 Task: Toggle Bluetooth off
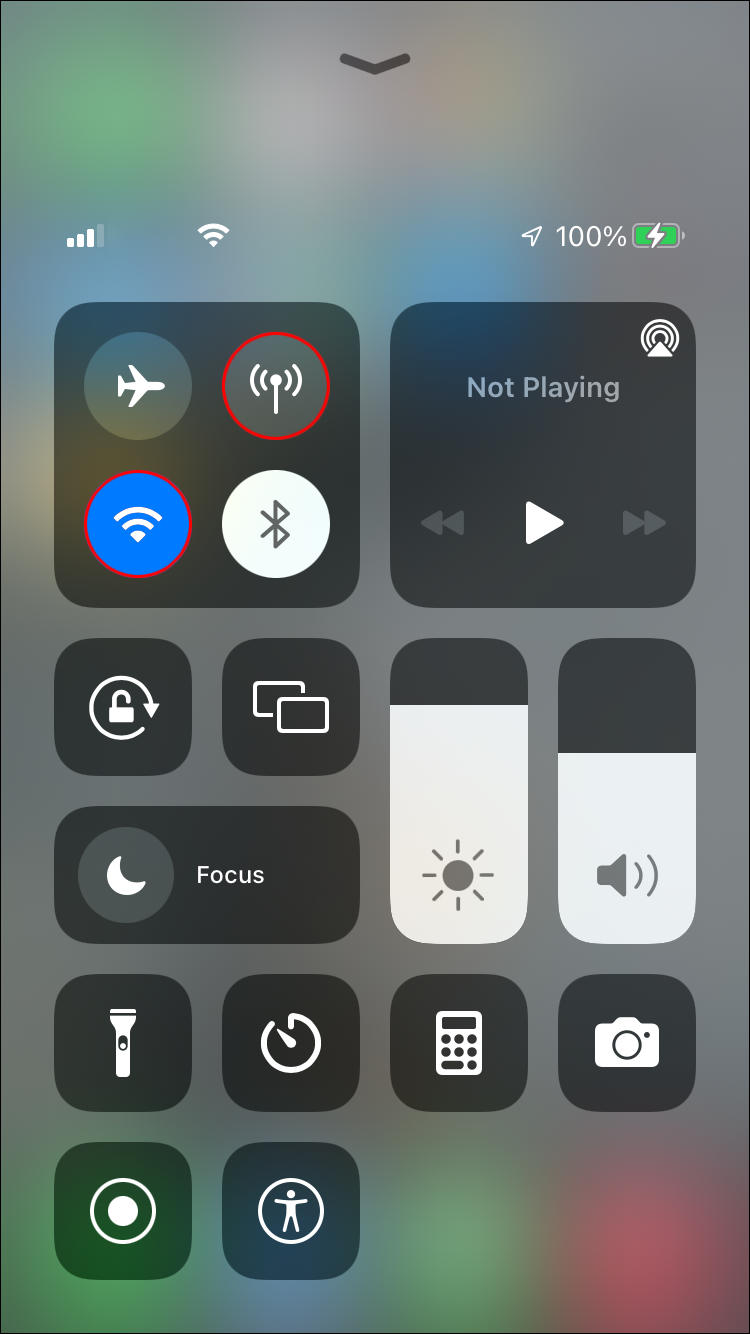[x=275, y=523]
